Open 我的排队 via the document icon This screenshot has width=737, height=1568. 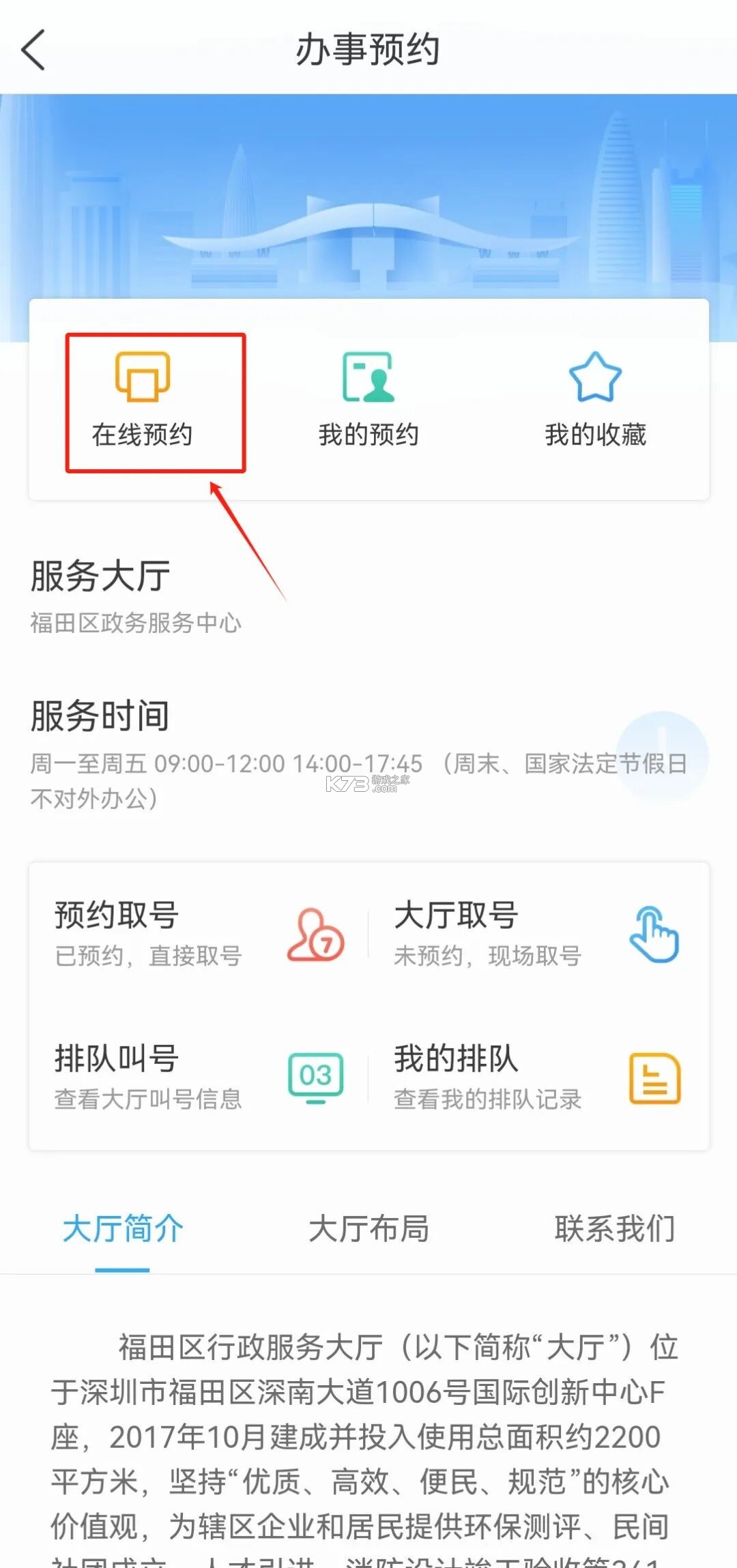[x=653, y=1078]
